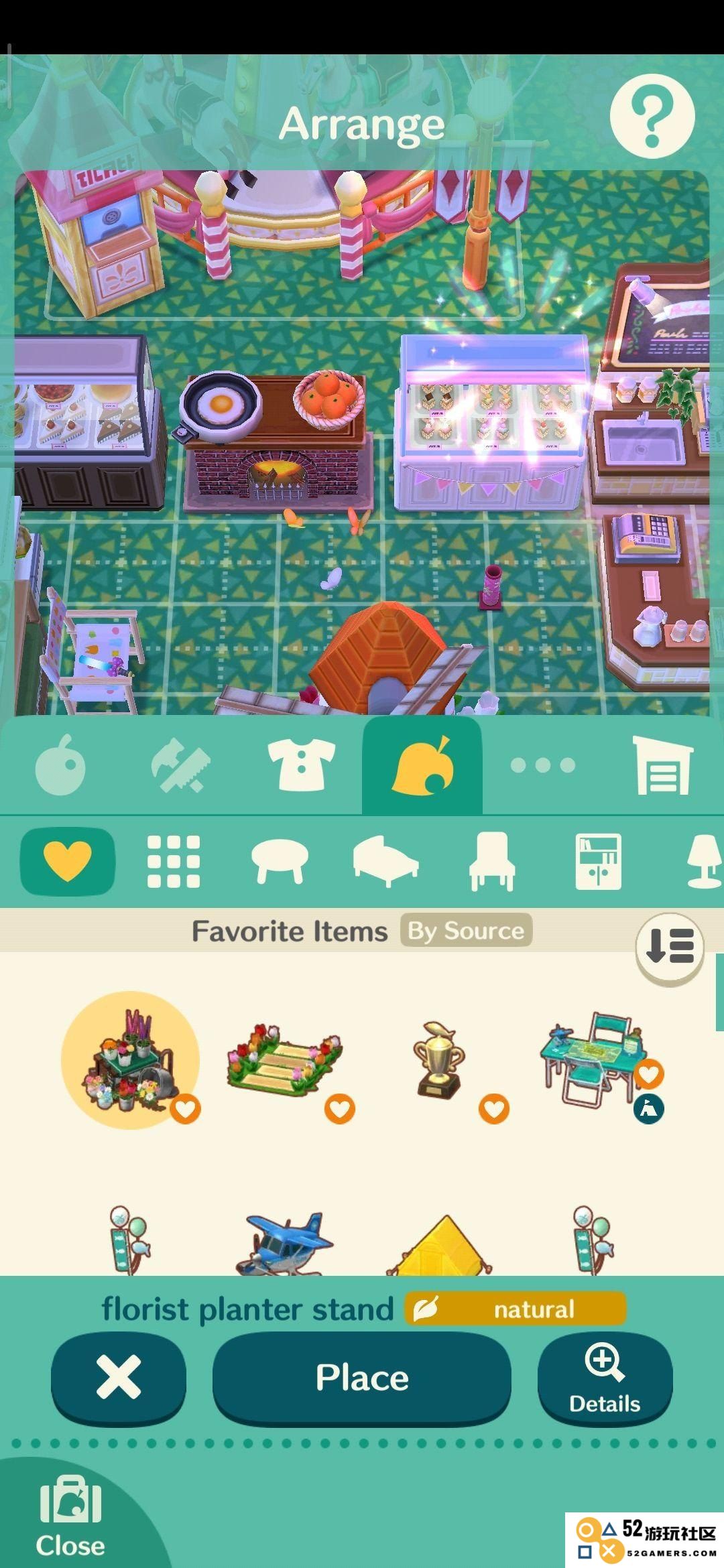Screen dimensions: 724x1568
Task: Filter furniture by tables
Action: tap(280, 861)
